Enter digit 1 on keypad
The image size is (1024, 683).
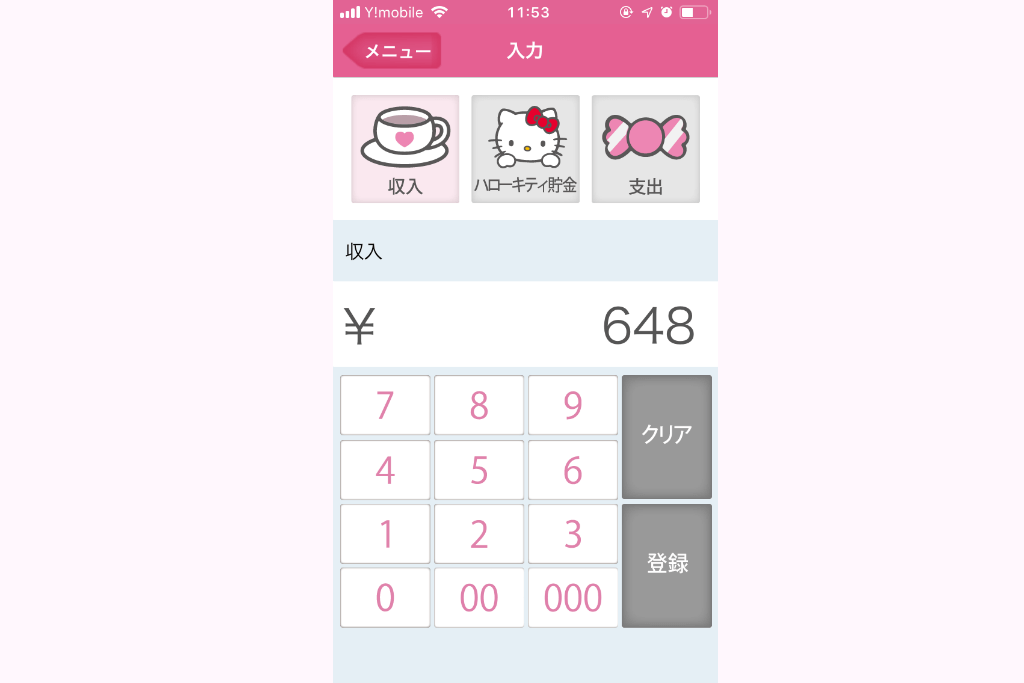click(x=385, y=534)
